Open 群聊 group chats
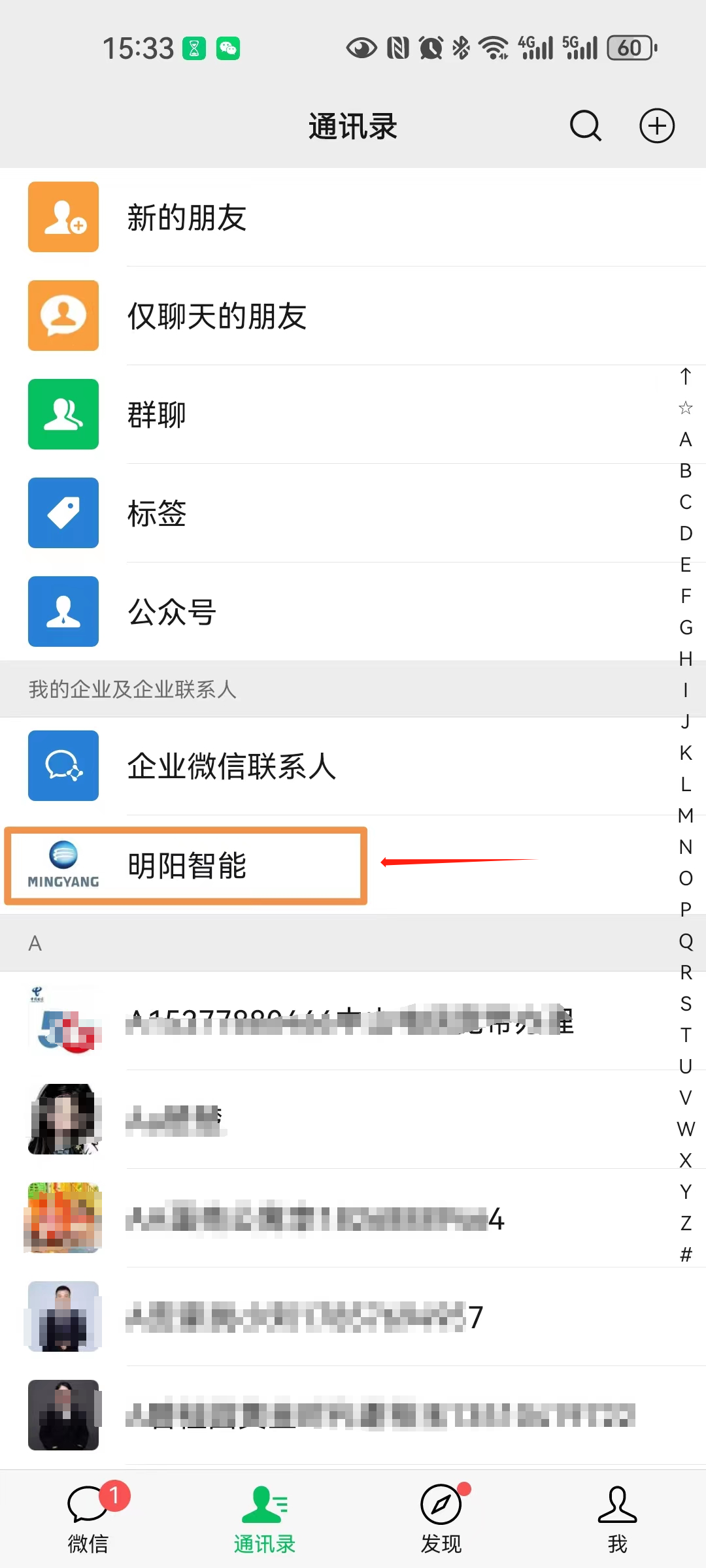This screenshot has width=706, height=1568. [x=353, y=415]
